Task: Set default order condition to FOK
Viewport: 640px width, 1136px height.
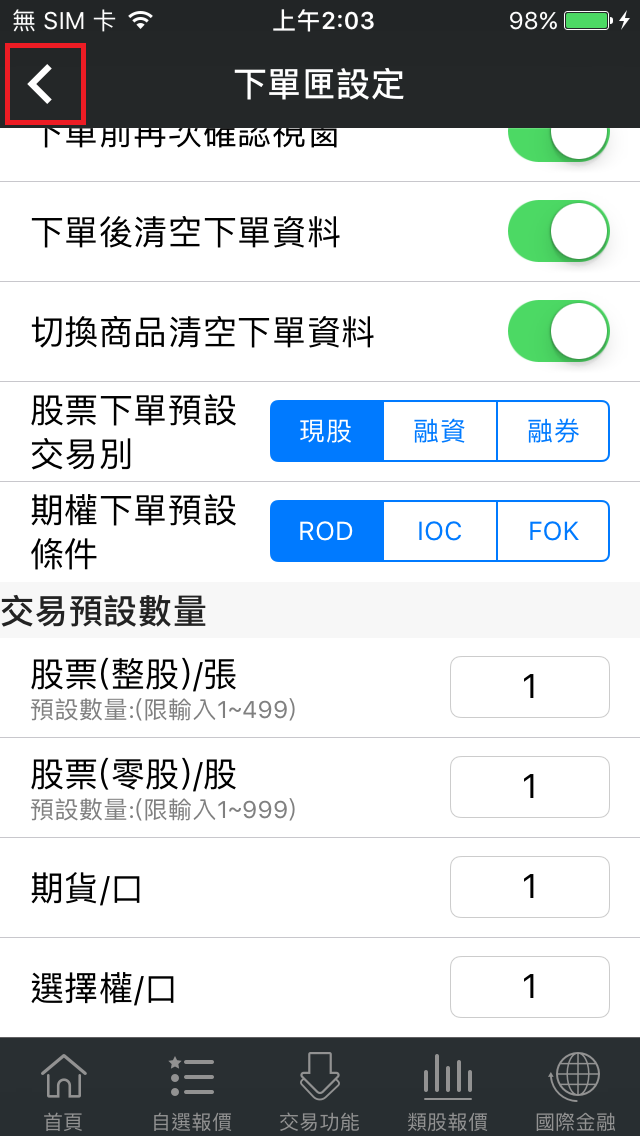Action: click(554, 531)
